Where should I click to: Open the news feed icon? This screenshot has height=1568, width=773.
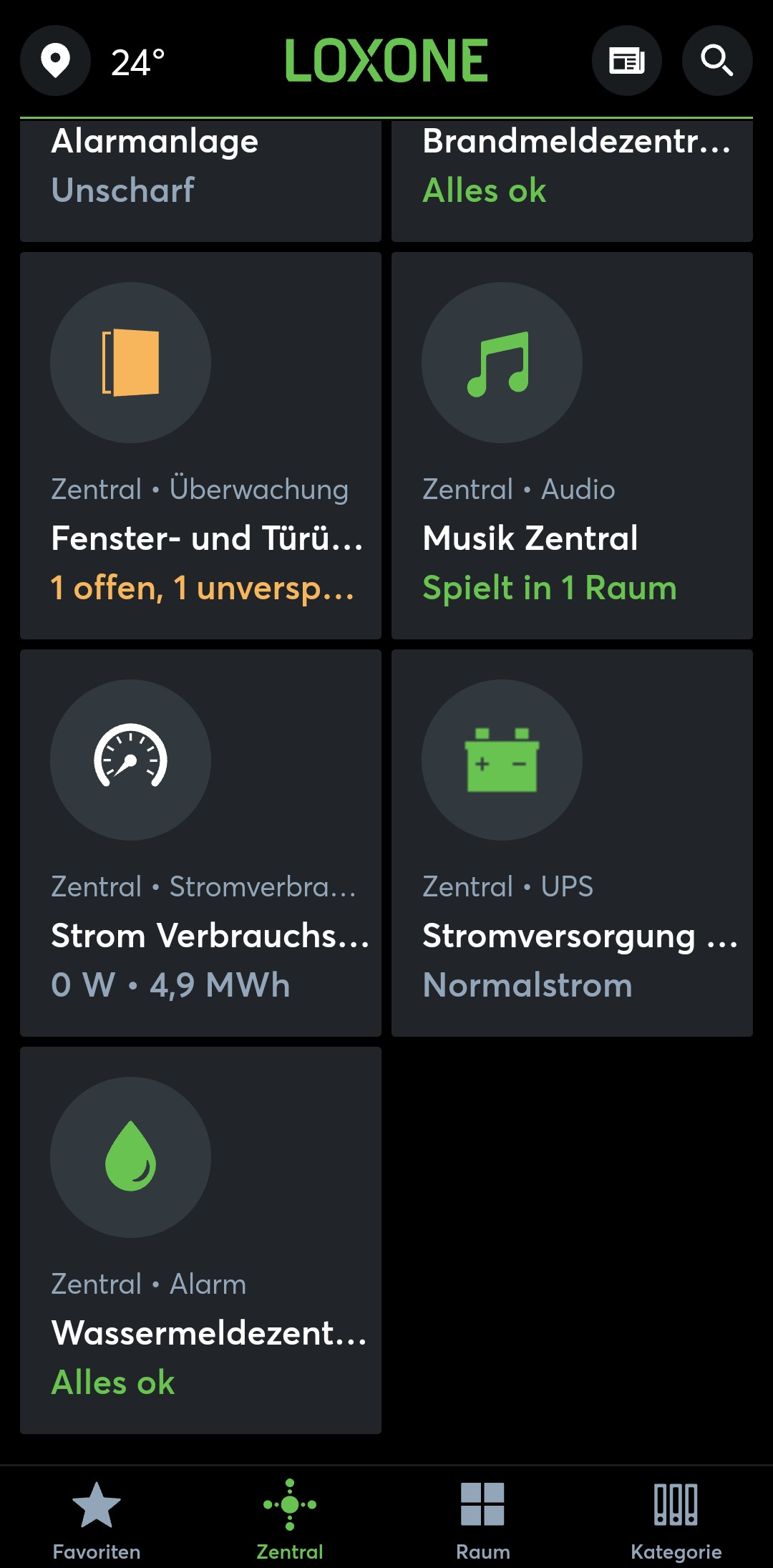[627, 62]
